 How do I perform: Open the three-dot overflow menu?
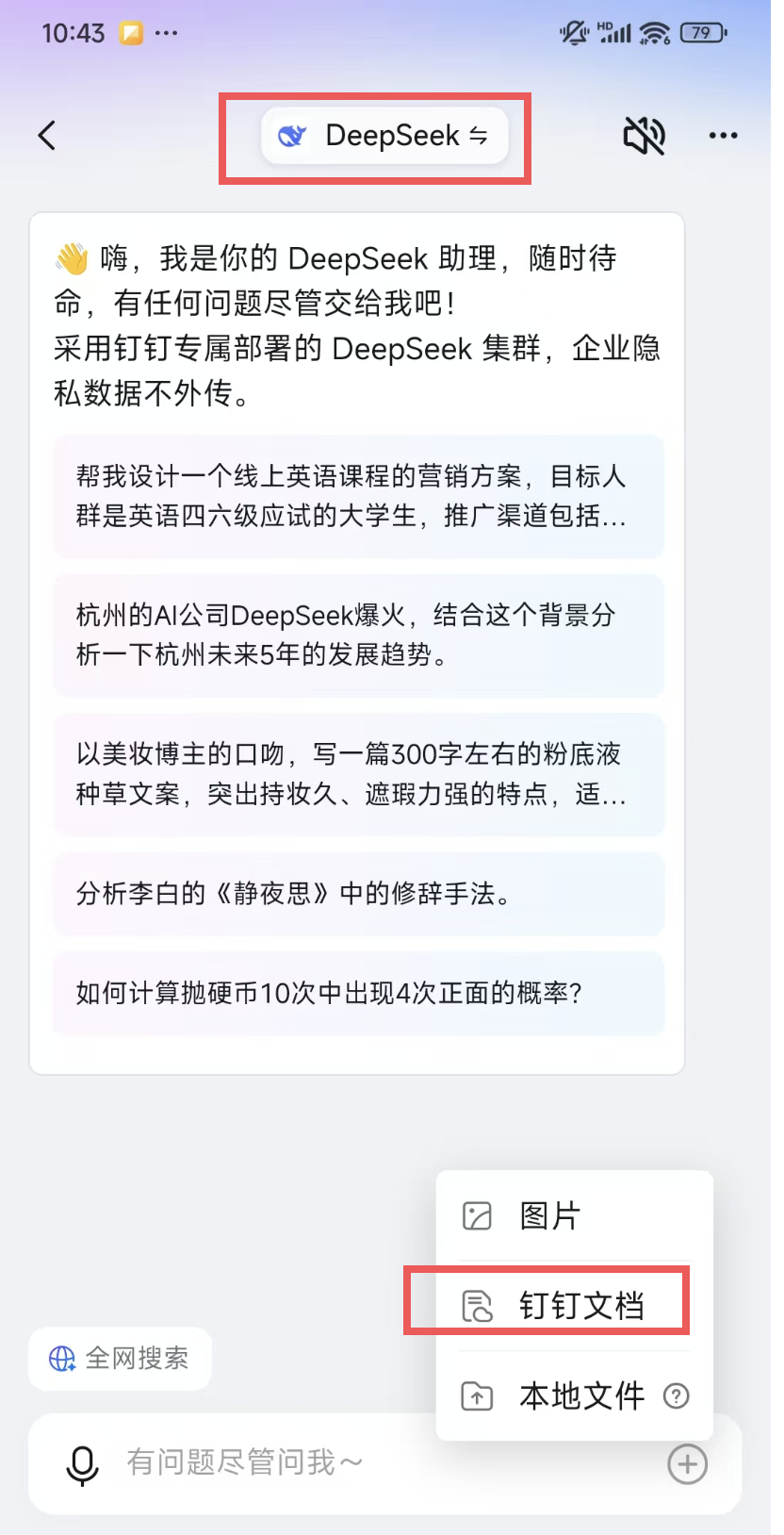(x=723, y=136)
